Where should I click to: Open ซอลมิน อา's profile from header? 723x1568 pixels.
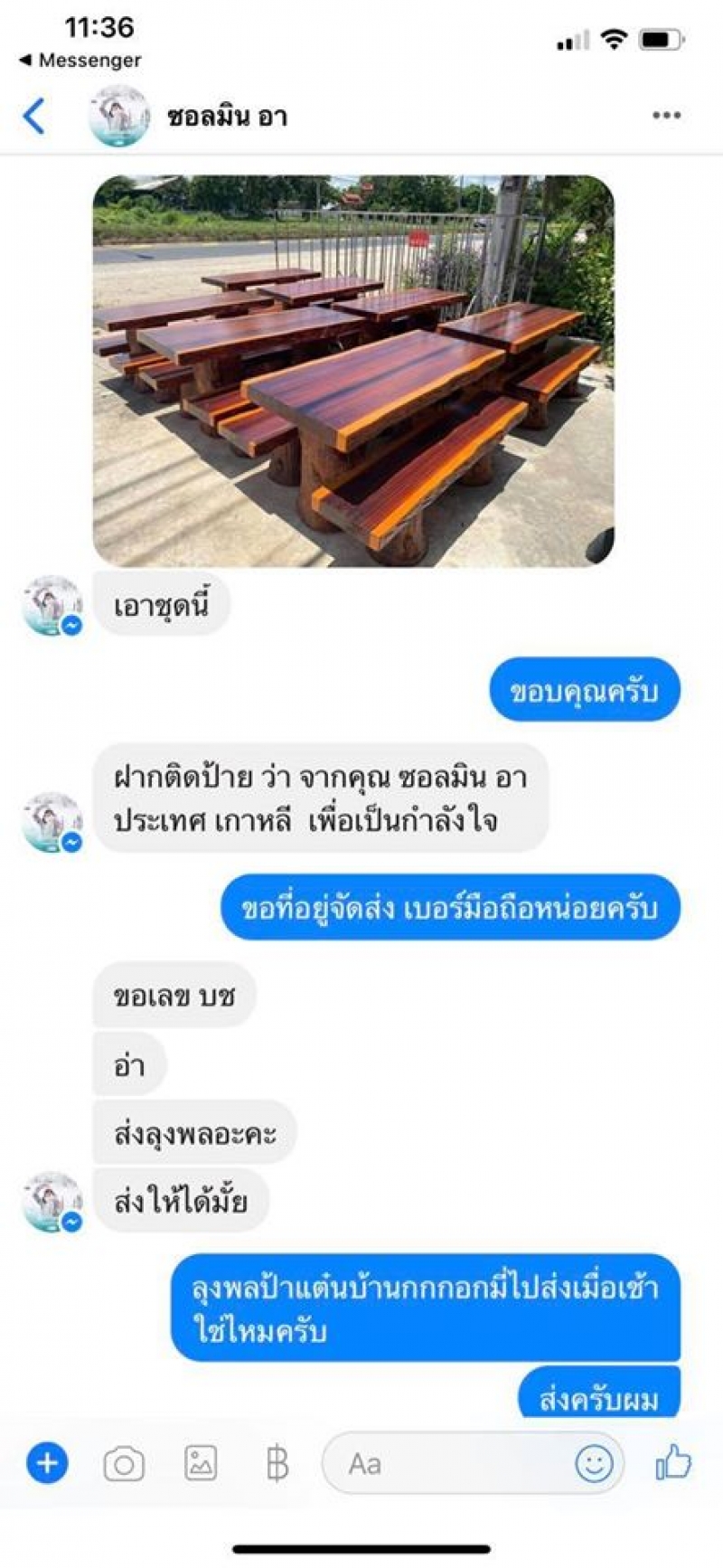click(x=226, y=117)
